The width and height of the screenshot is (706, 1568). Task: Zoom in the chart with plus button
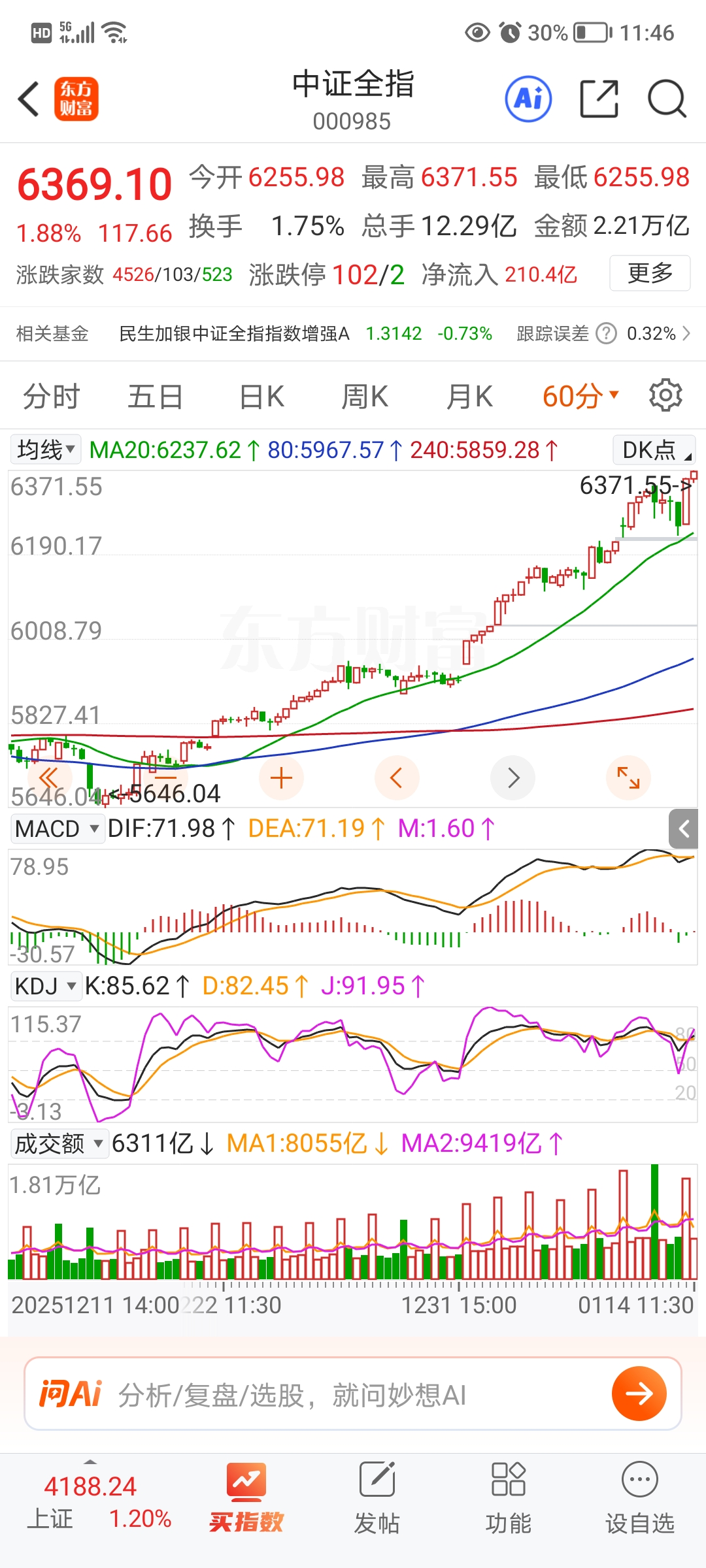(x=281, y=778)
